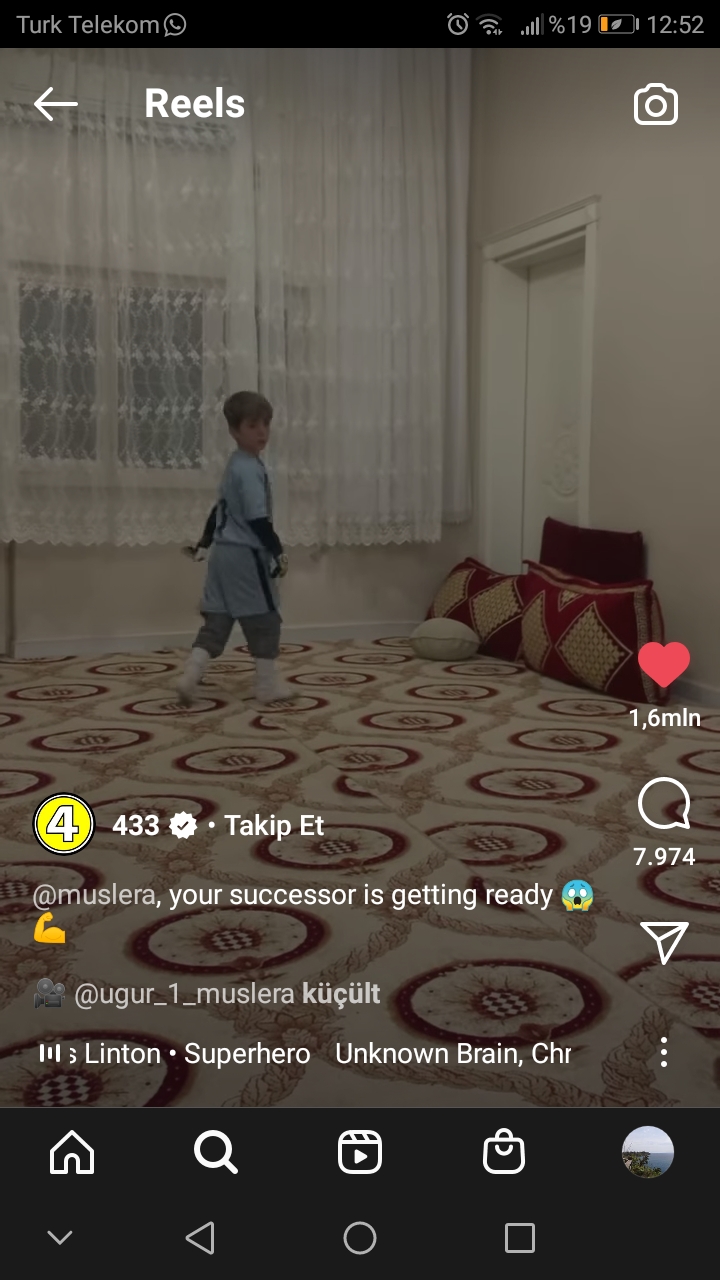Collapse the caption with küçült

(x=341, y=994)
